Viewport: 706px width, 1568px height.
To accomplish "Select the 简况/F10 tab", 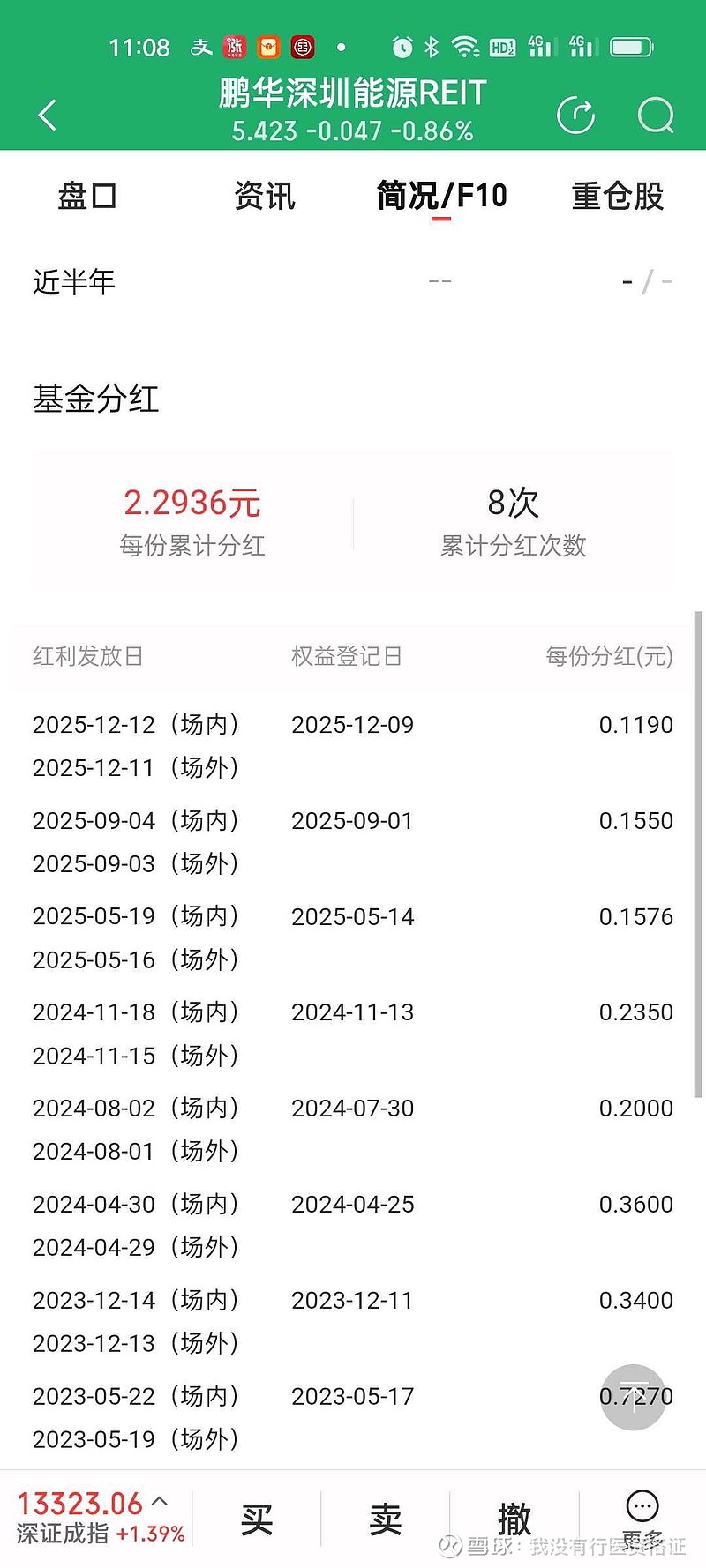I will 440,196.
